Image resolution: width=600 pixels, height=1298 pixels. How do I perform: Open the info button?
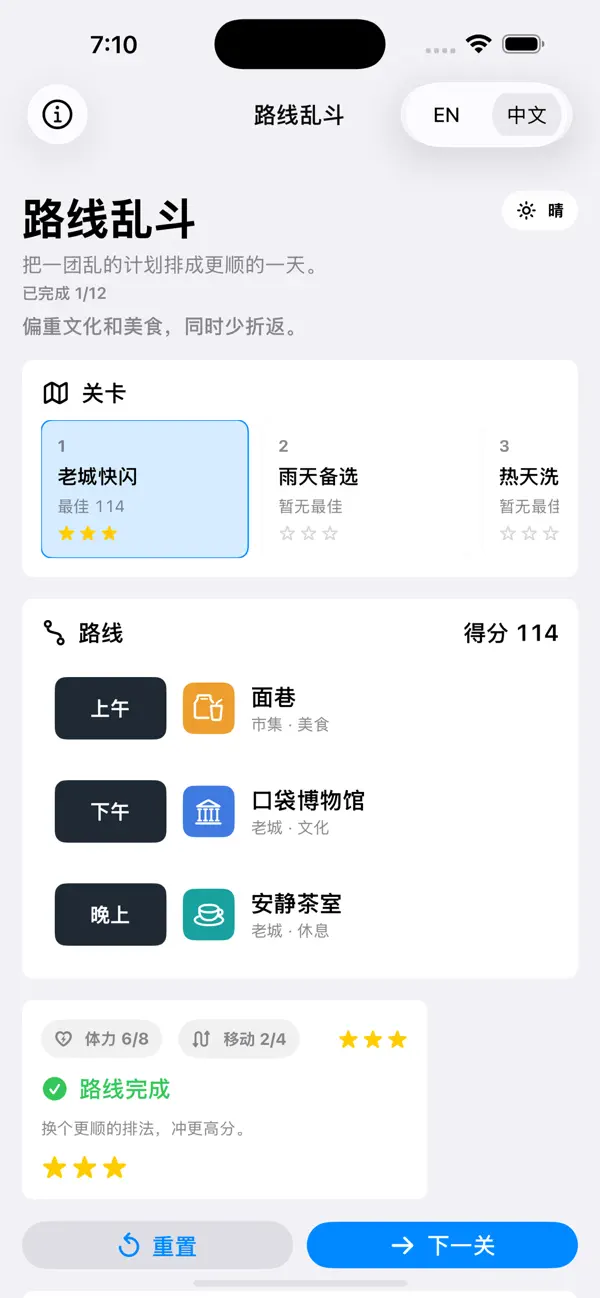point(57,115)
